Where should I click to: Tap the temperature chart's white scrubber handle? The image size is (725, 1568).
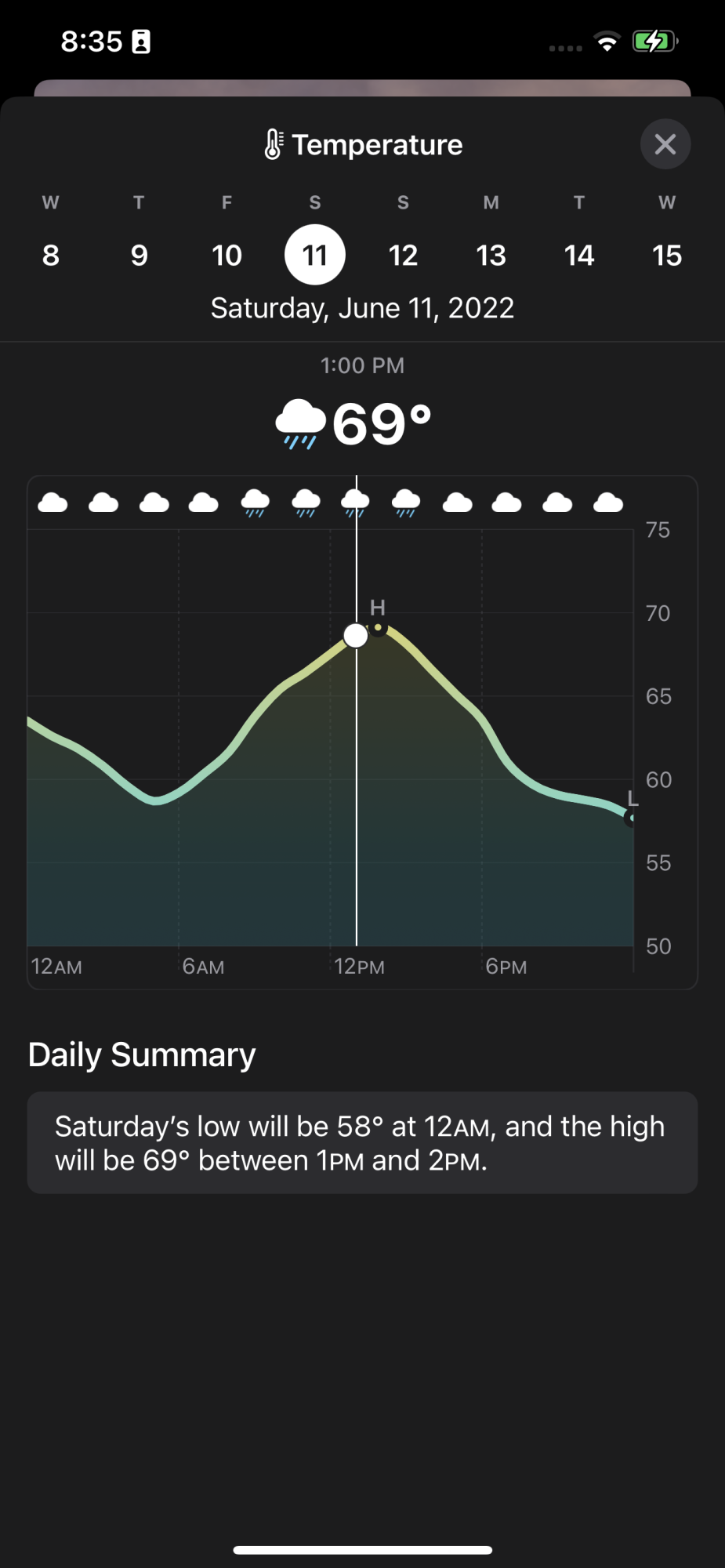tap(356, 635)
